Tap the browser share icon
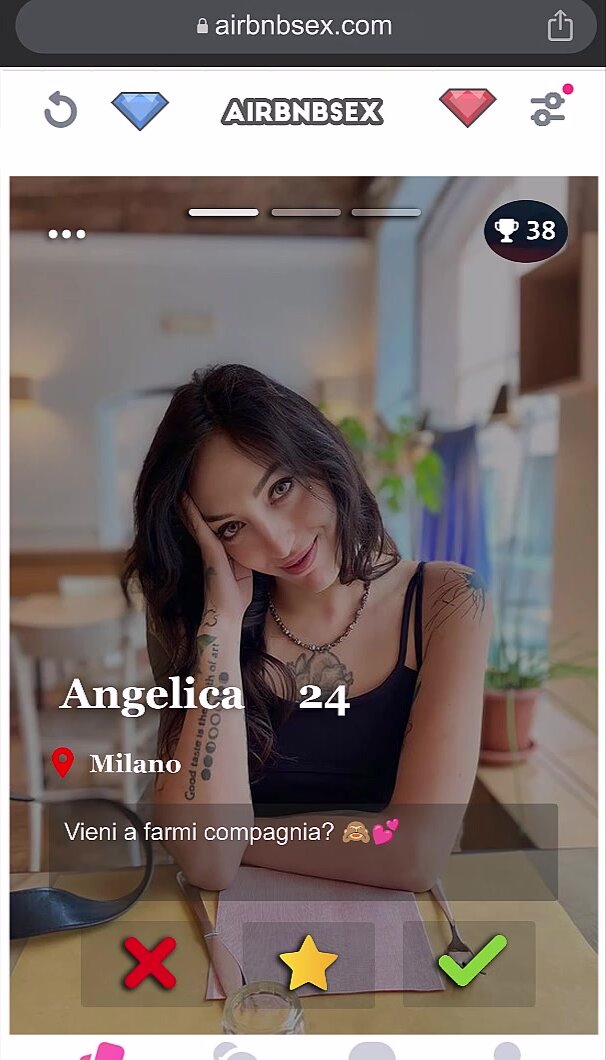This screenshot has height=1060, width=606. point(560,26)
